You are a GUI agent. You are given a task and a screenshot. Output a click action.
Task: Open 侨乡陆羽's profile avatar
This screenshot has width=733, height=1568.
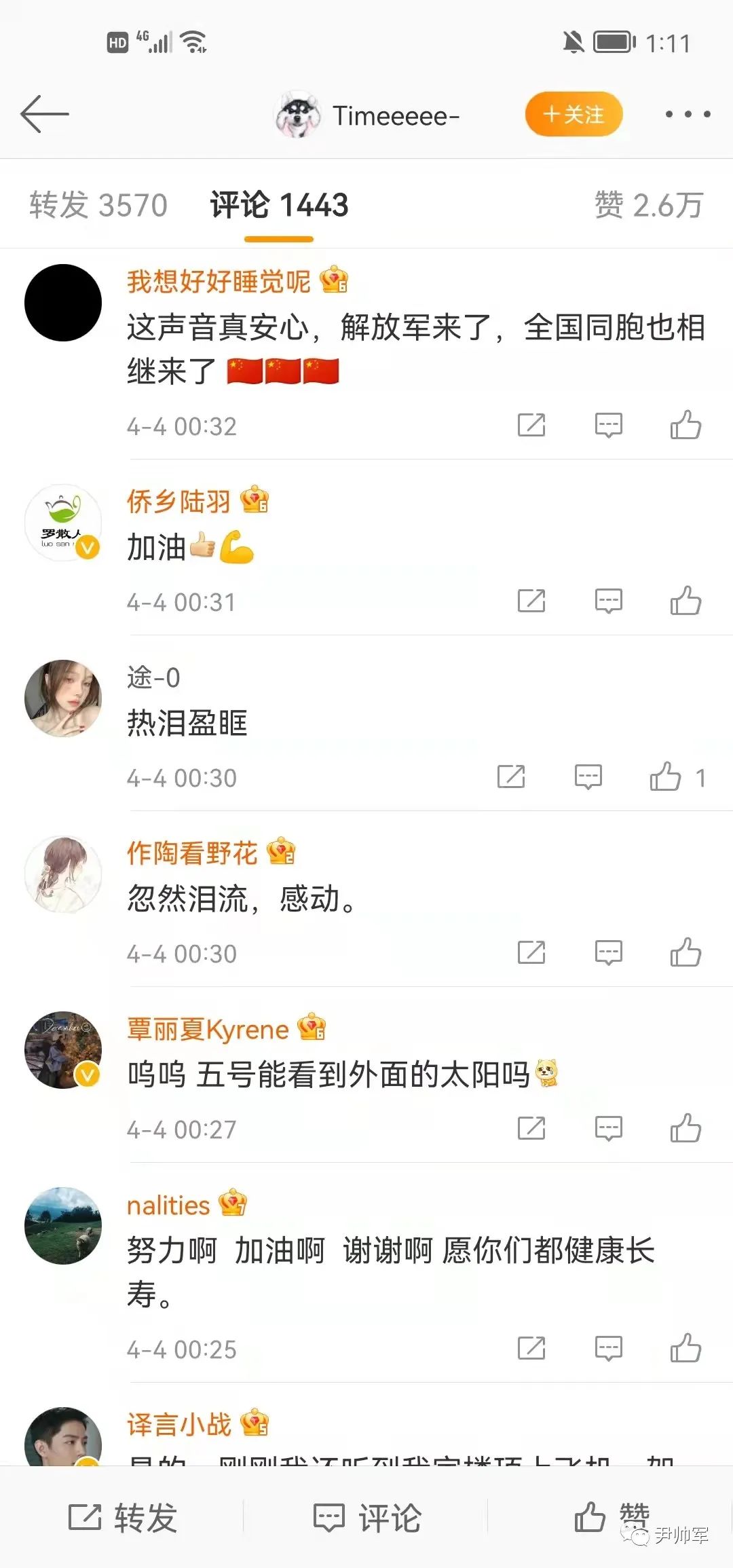[x=63, y=523]
